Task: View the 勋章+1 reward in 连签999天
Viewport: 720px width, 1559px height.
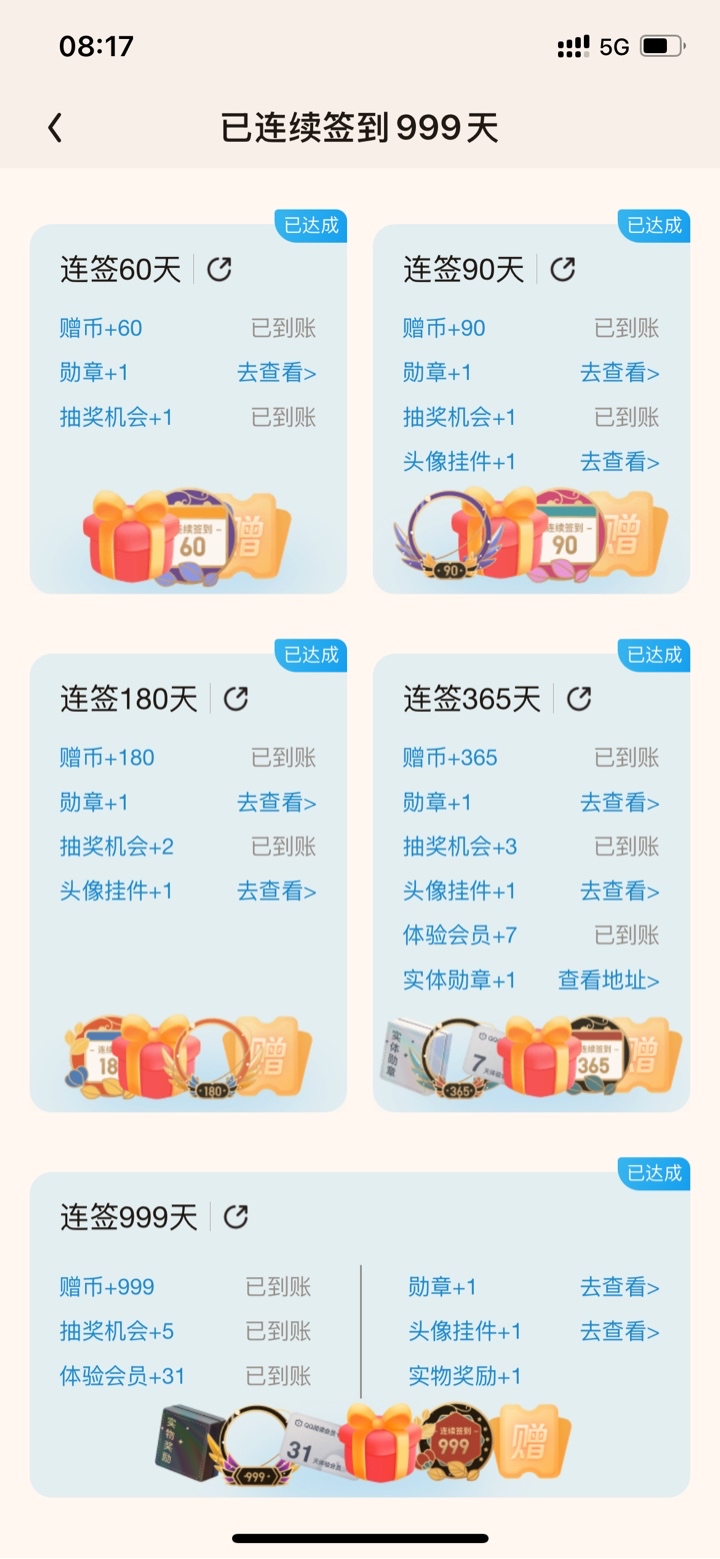Action: pos(619,1287)
